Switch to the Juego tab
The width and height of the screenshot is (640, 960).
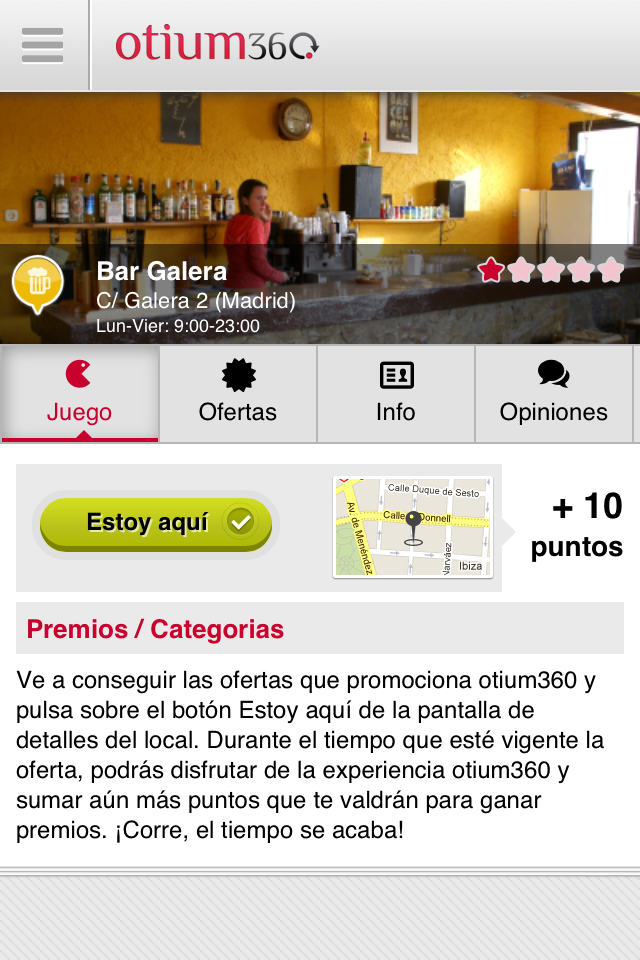coord(79,393)
